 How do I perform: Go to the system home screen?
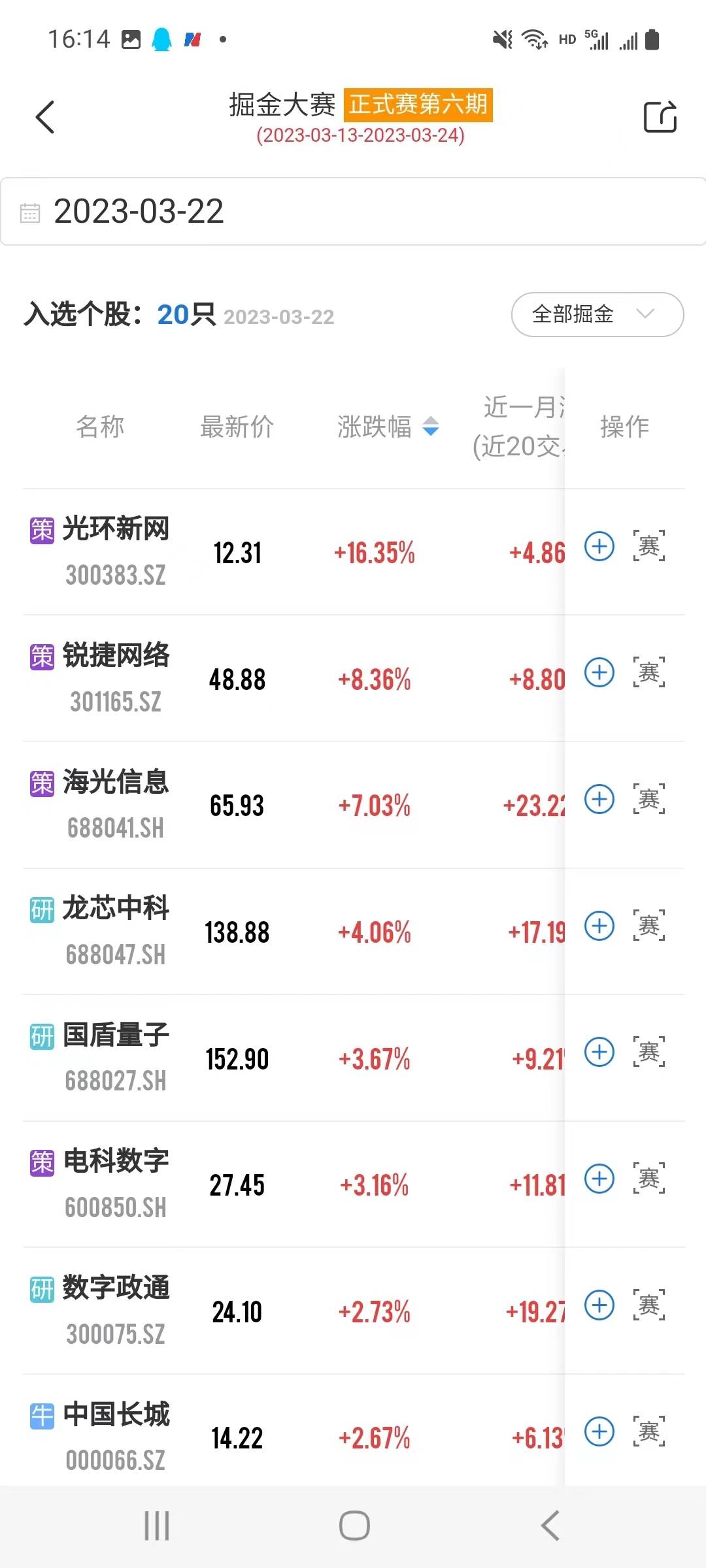(x=354, y=1526)
